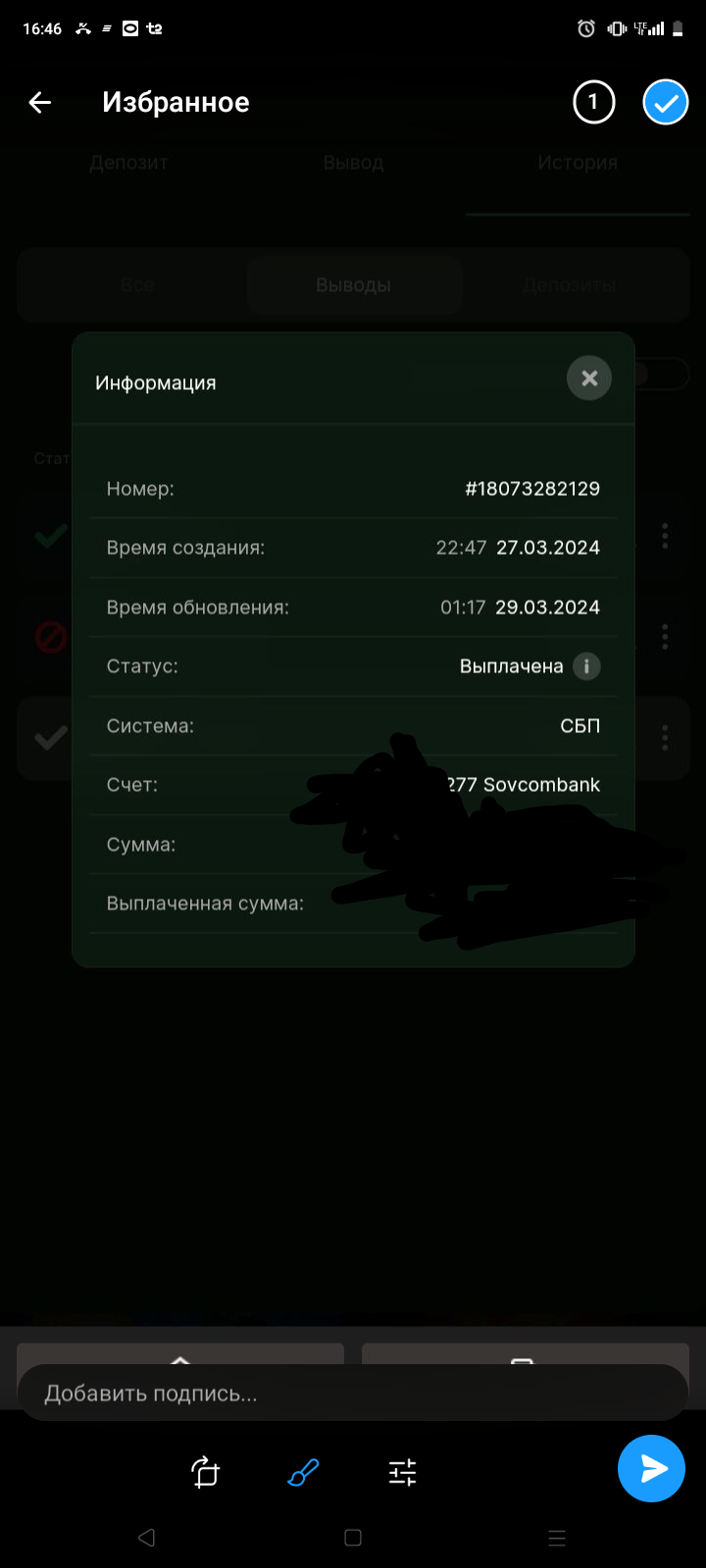Go back from Избранное

tap(40, 102)
